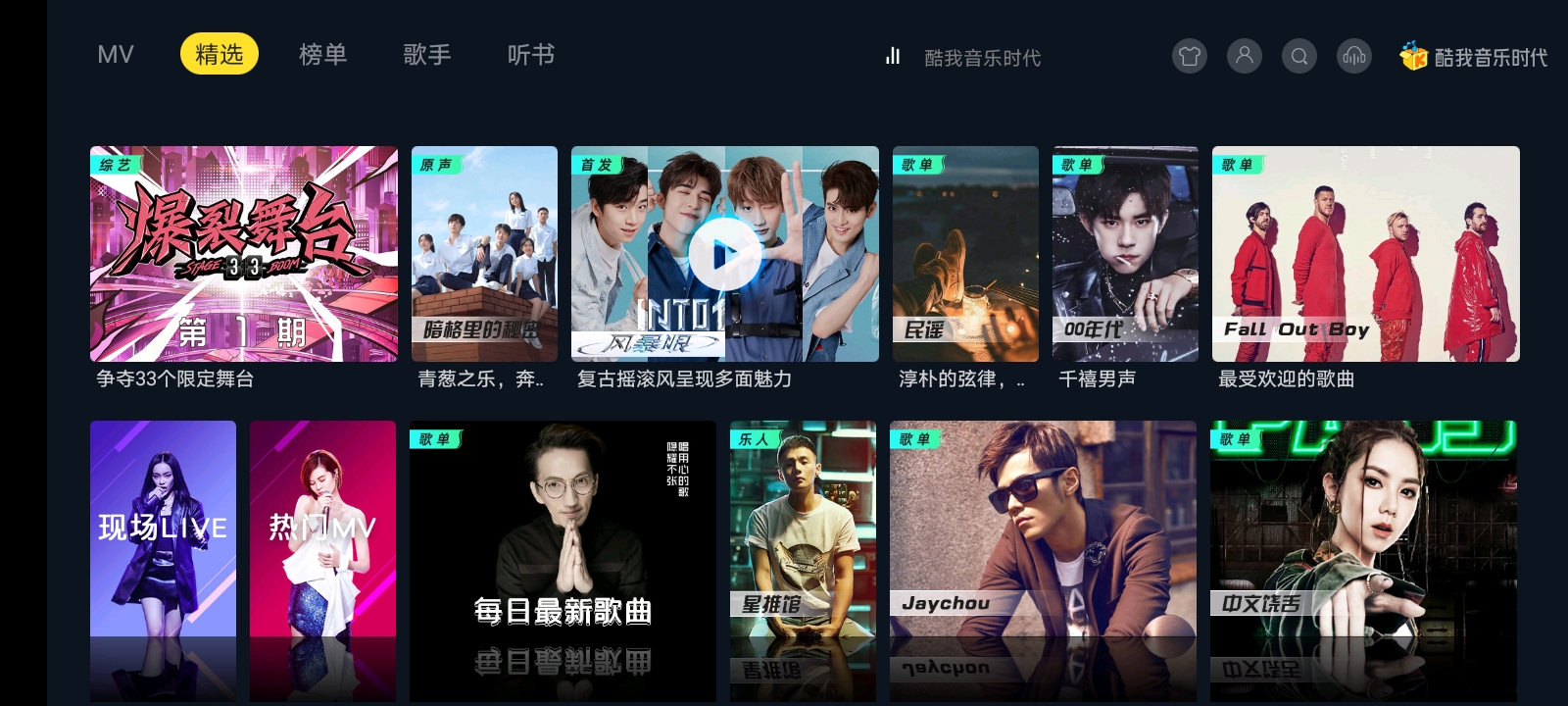The image size is (1568, 706).
Task: Switch to the MV tab
Action: 116,55
